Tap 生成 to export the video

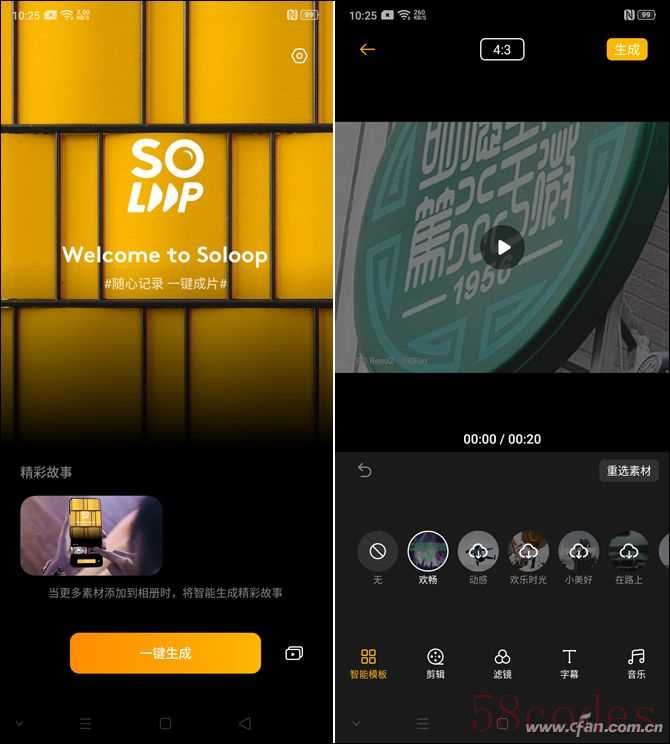point(626,49)
